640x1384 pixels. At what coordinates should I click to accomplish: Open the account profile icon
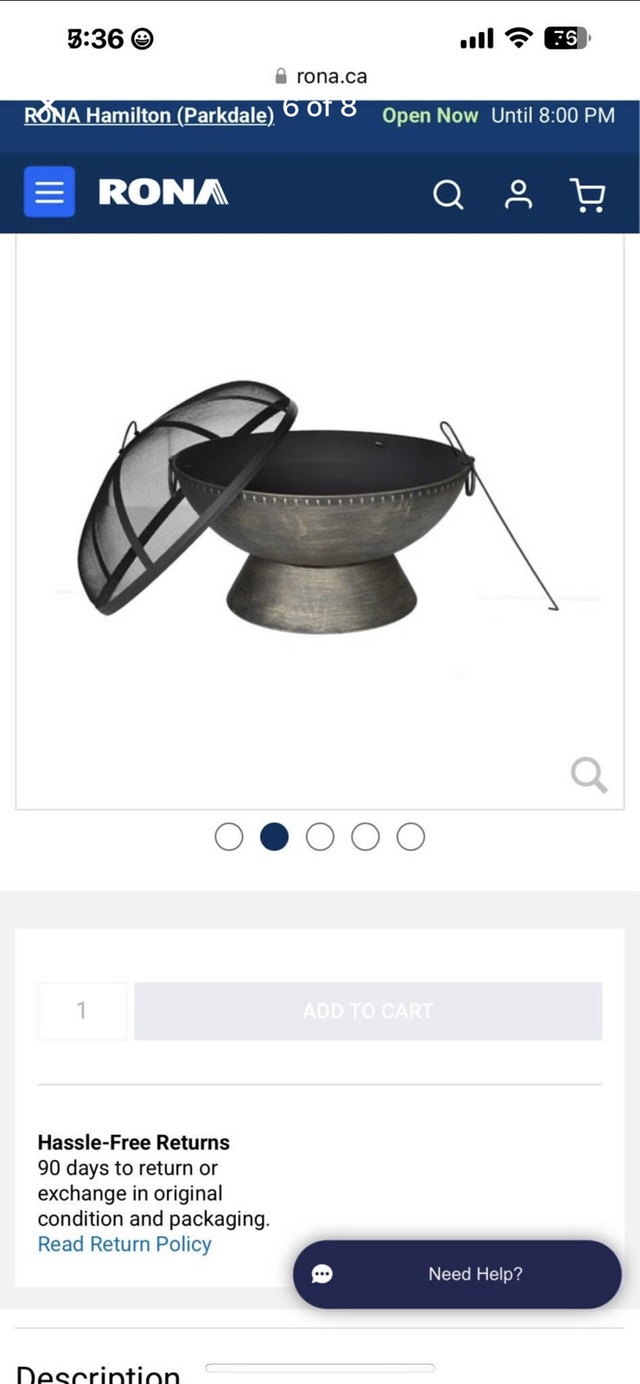coord(518,194)
